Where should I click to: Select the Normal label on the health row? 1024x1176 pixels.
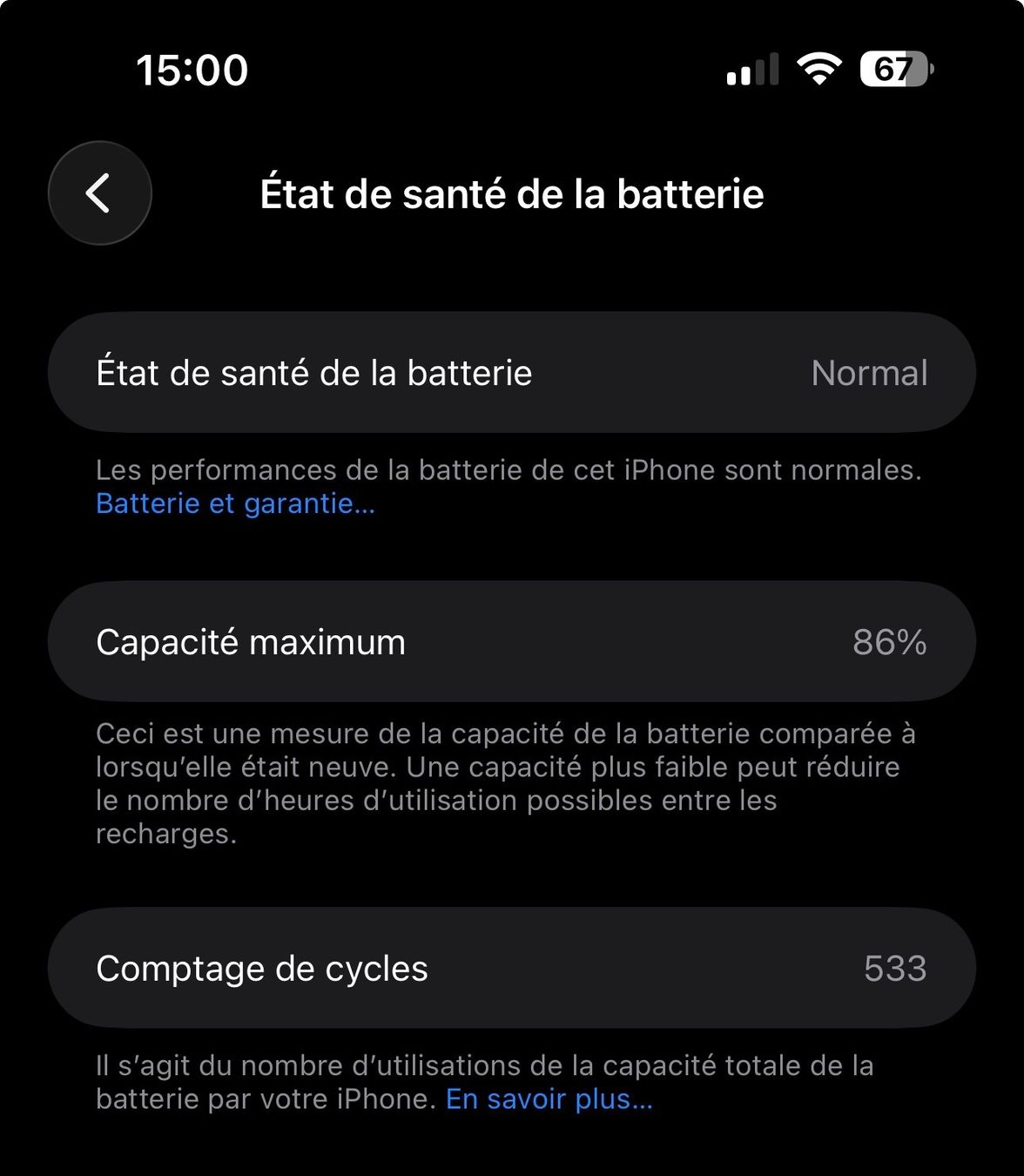(x=869, y=372)
